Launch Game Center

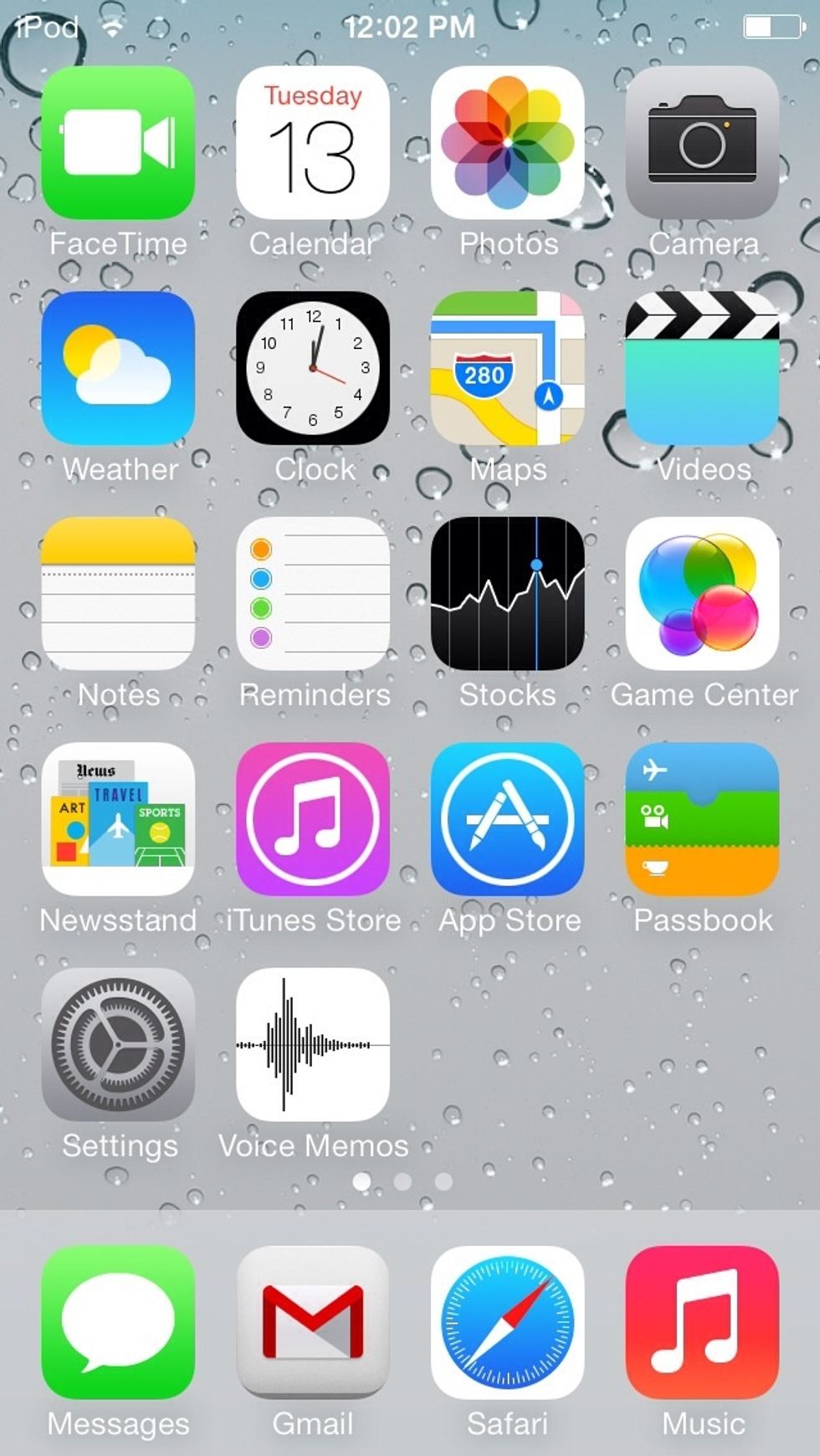702,593
